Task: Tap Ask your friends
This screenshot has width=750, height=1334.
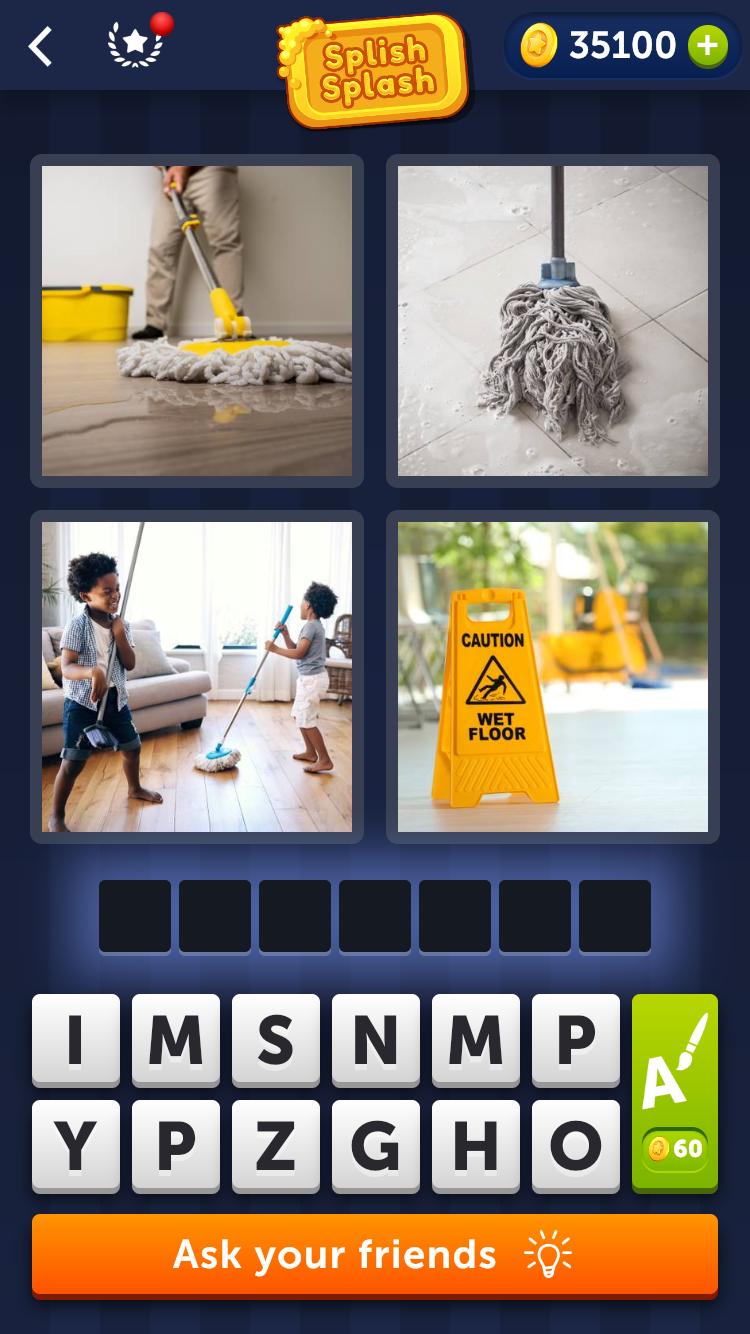Action: [375, 1255]
